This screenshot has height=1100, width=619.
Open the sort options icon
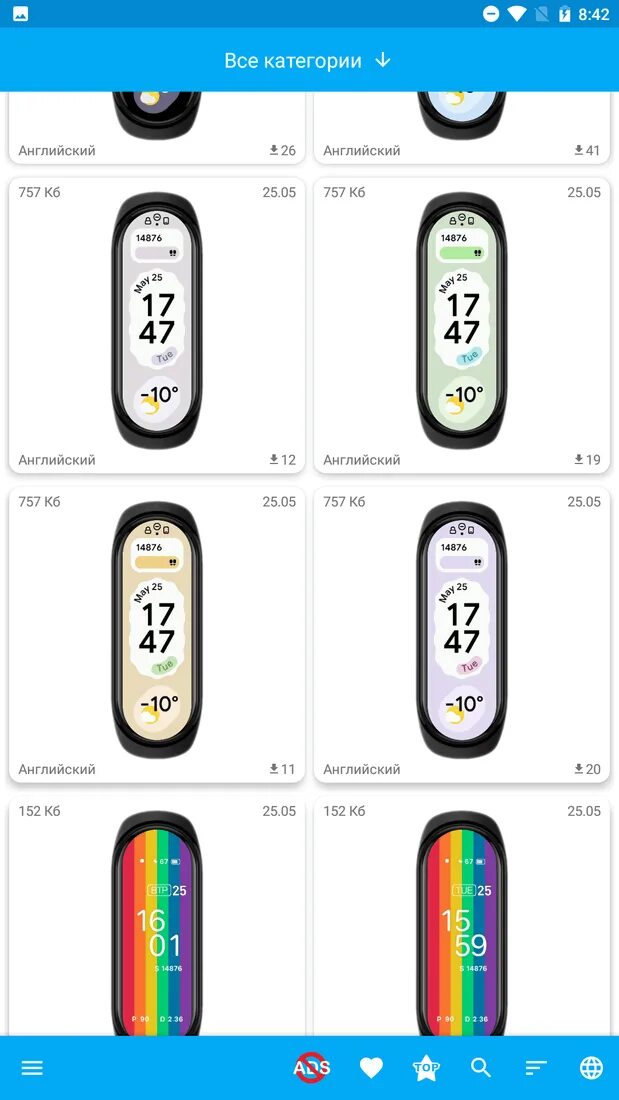[536, 1068]
